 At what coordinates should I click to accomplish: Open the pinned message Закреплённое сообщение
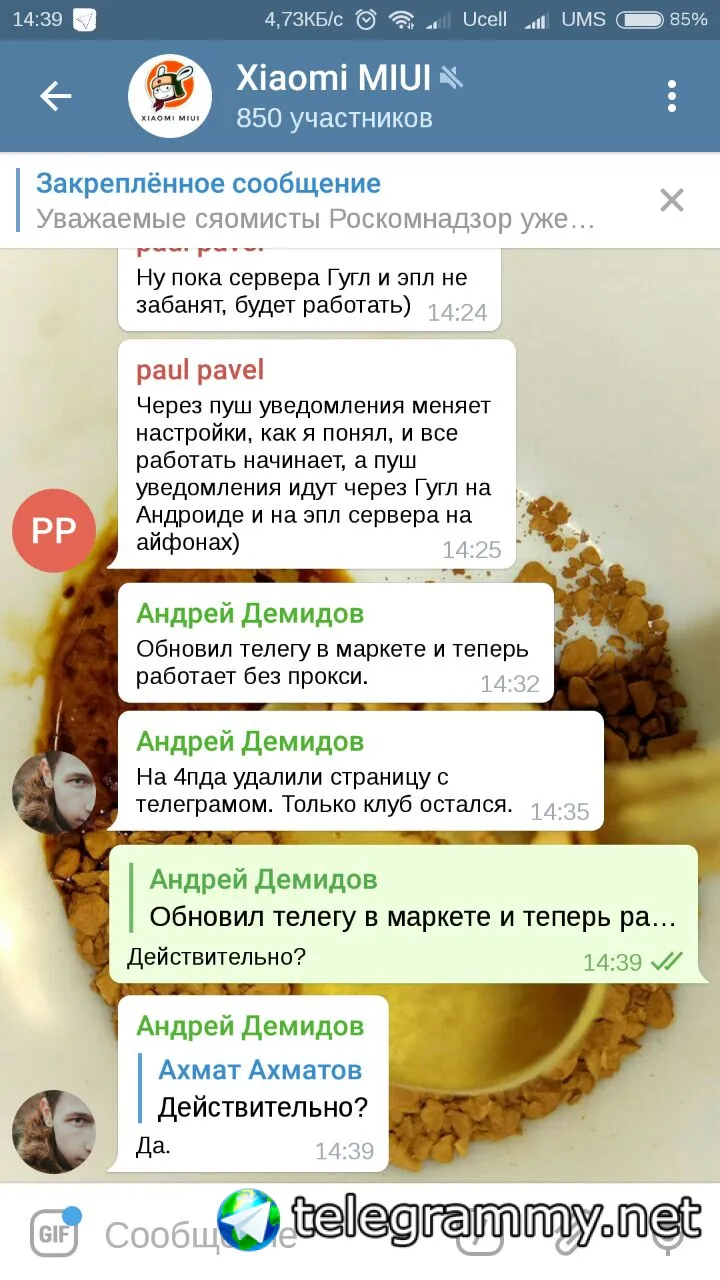pyautogui.click(x=315, y=200)
